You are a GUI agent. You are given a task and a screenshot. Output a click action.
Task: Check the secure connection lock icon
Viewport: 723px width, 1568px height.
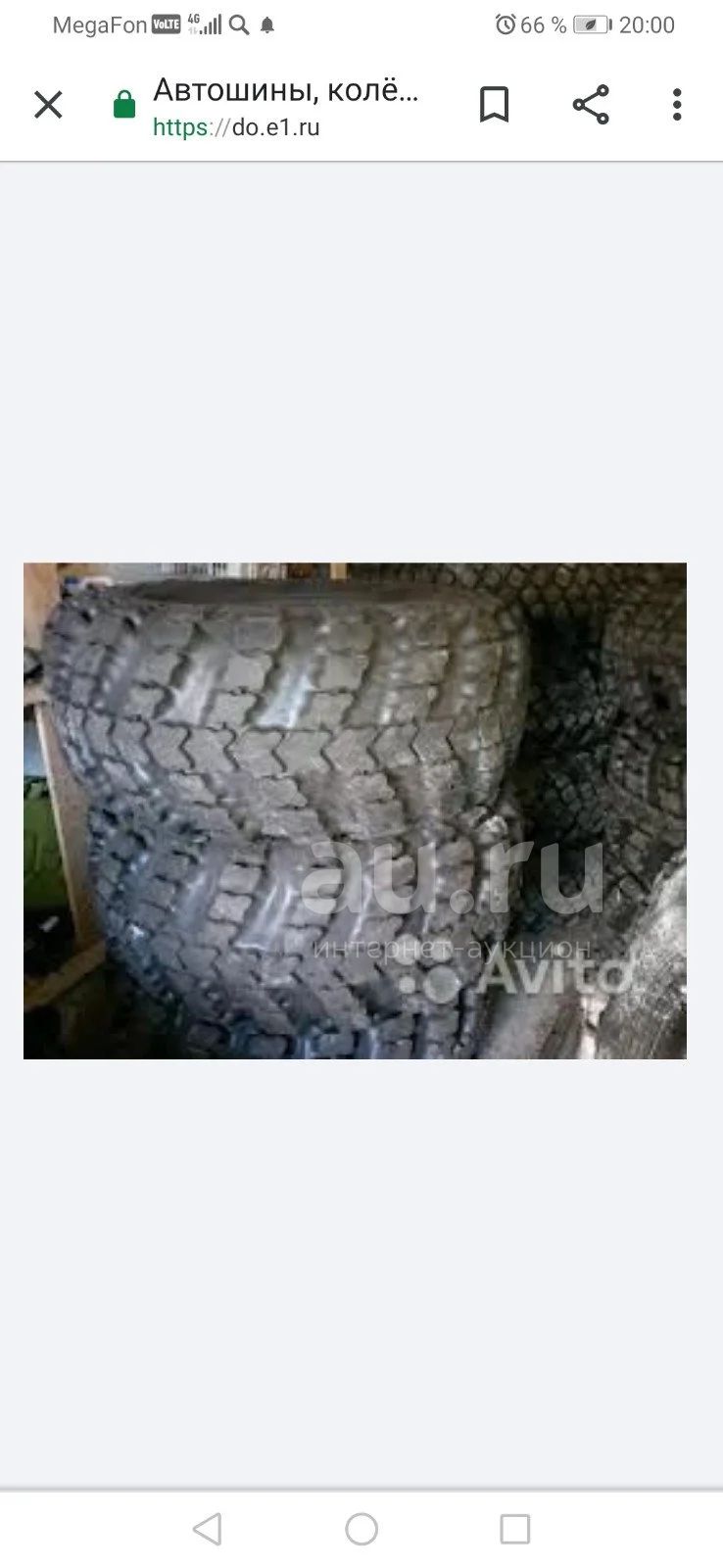124,105
